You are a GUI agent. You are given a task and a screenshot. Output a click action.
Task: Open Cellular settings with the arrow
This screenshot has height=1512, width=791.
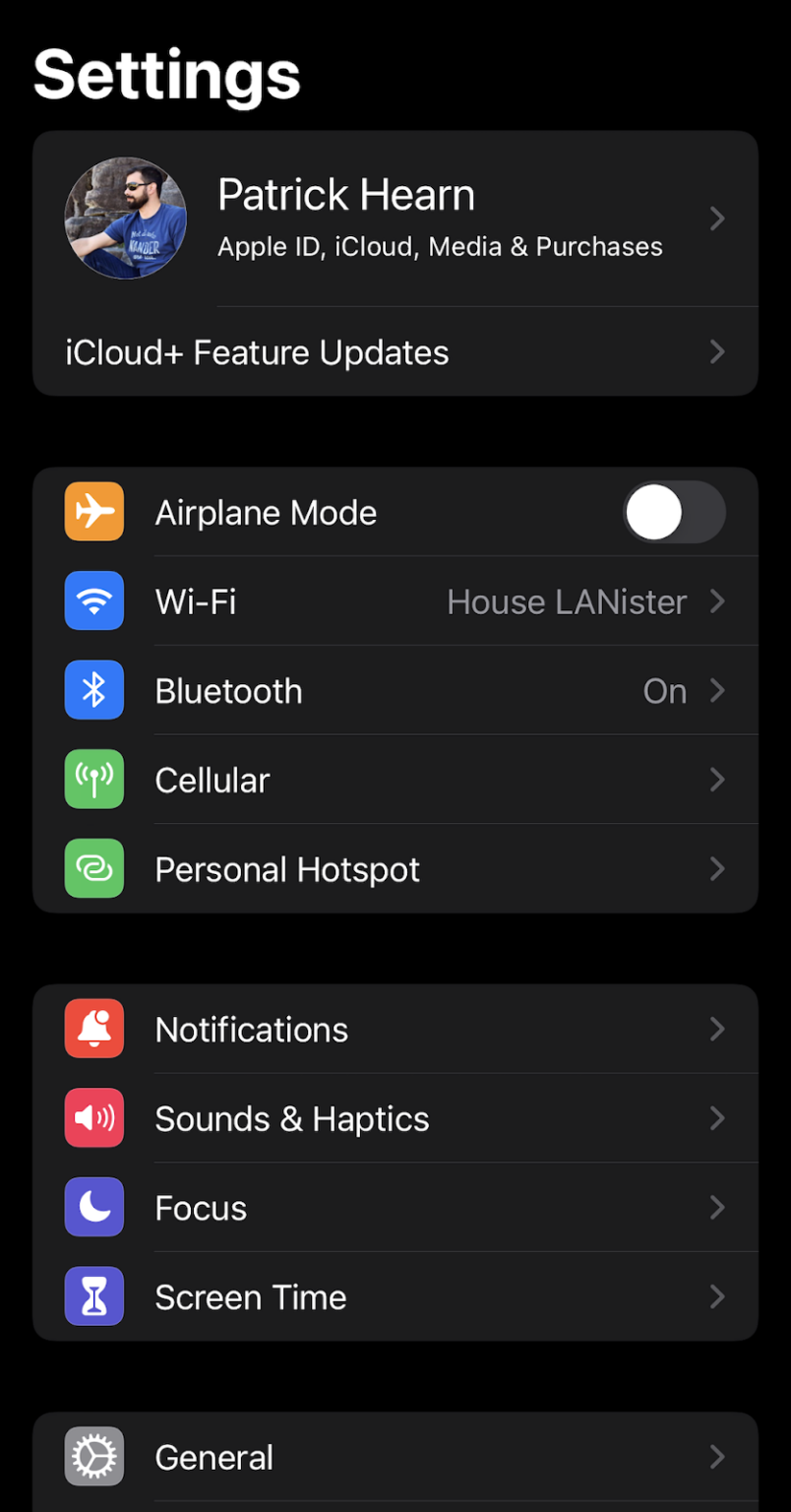click(717, 780)
